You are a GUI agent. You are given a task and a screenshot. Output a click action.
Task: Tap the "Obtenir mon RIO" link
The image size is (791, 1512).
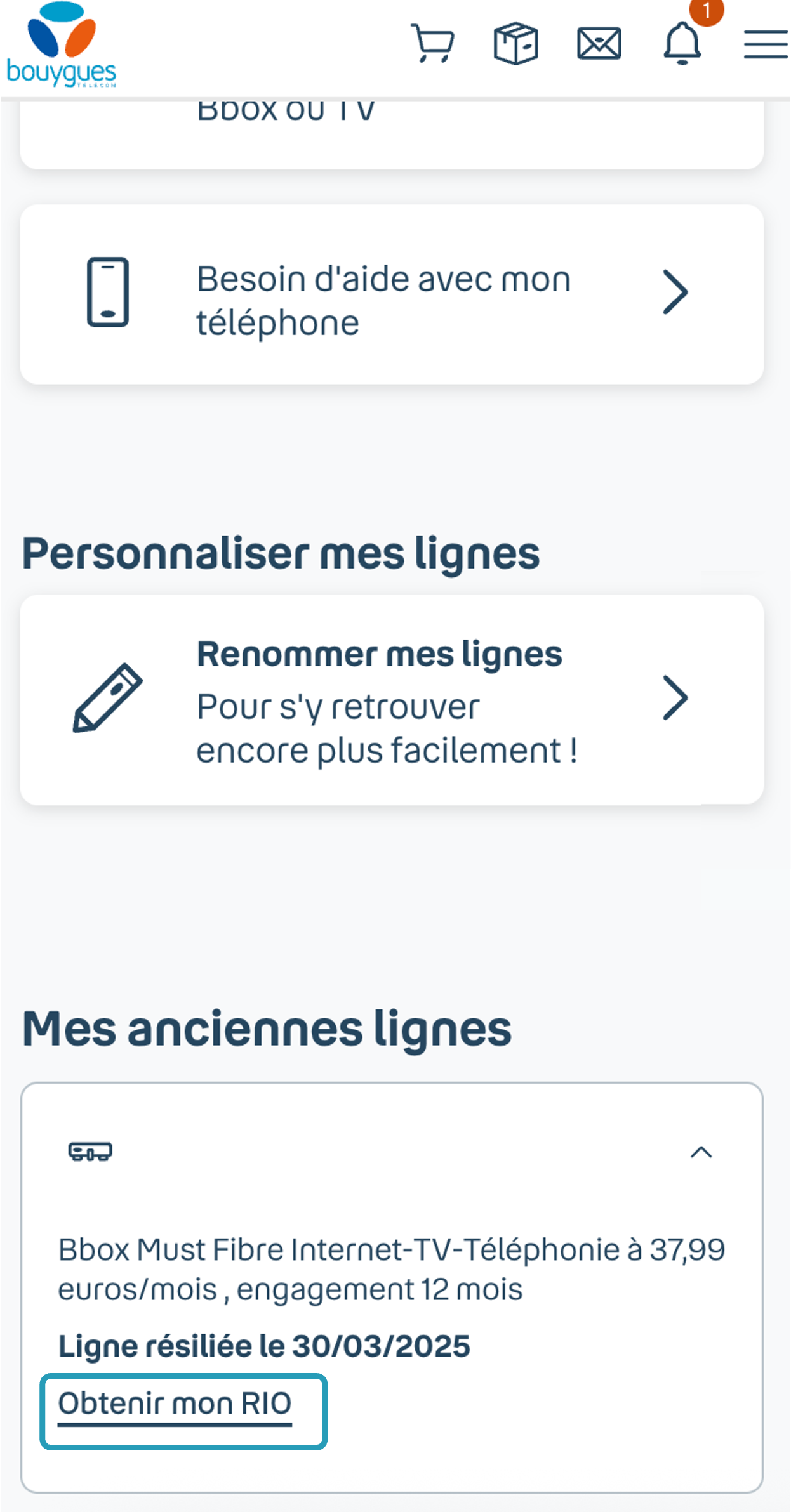pyautogui.click(x=175, y=1404)
